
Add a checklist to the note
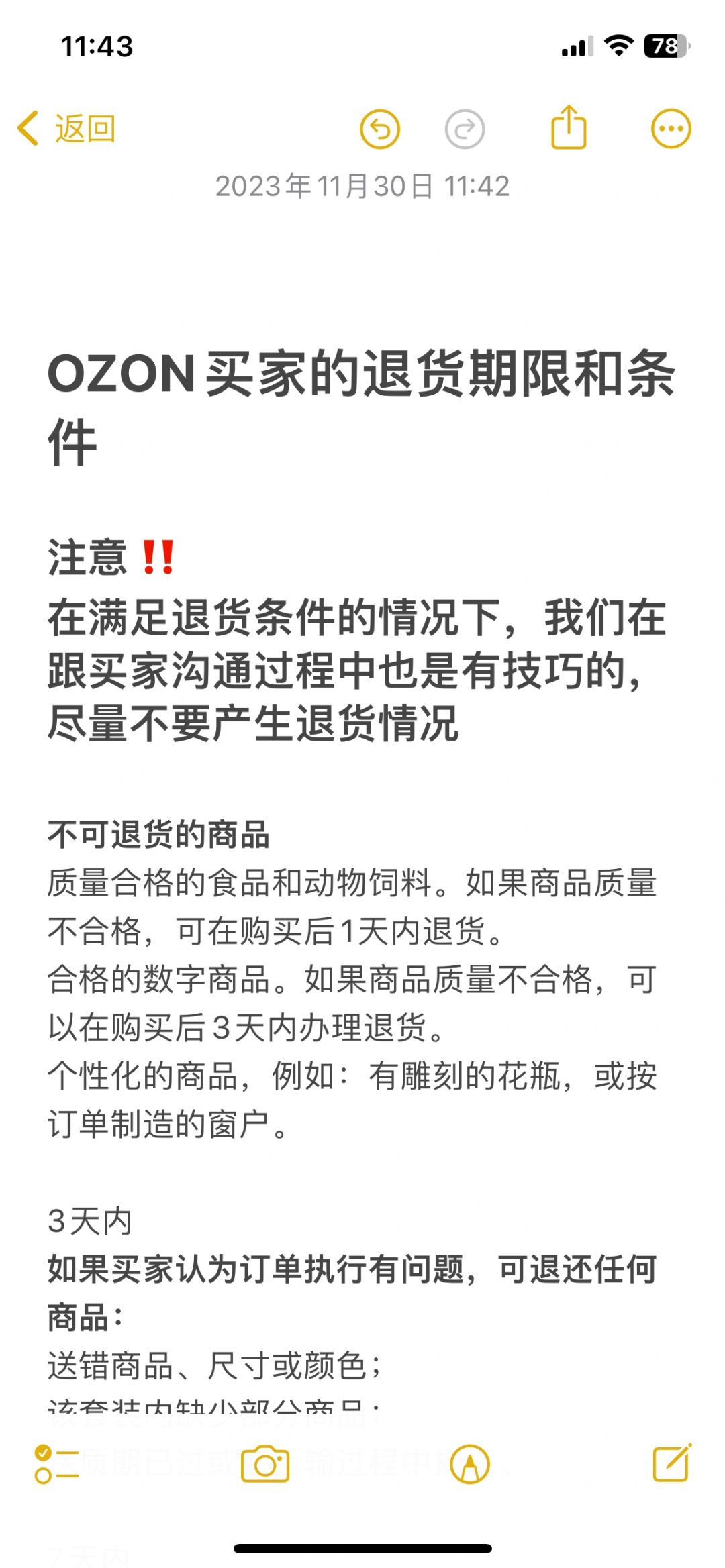coord(57,1463)
